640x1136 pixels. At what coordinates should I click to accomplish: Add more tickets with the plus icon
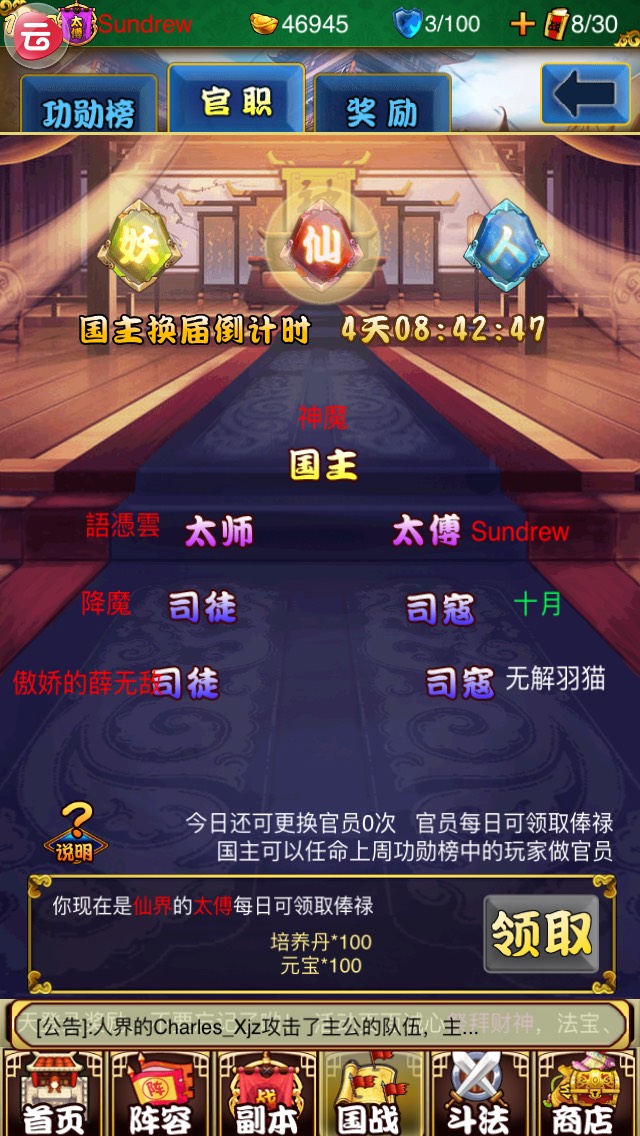[522, 24]
